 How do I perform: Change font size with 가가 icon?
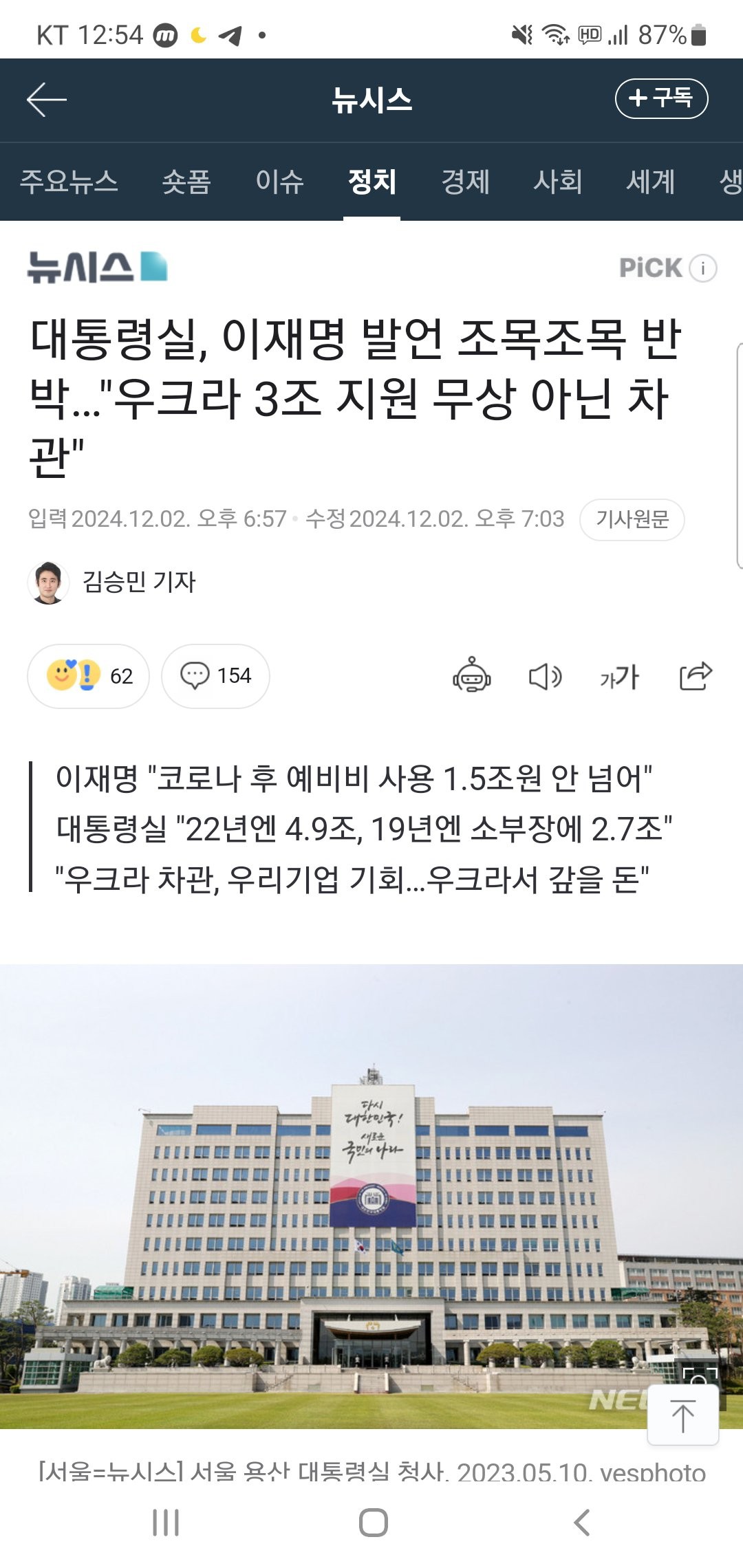point(619,677)
